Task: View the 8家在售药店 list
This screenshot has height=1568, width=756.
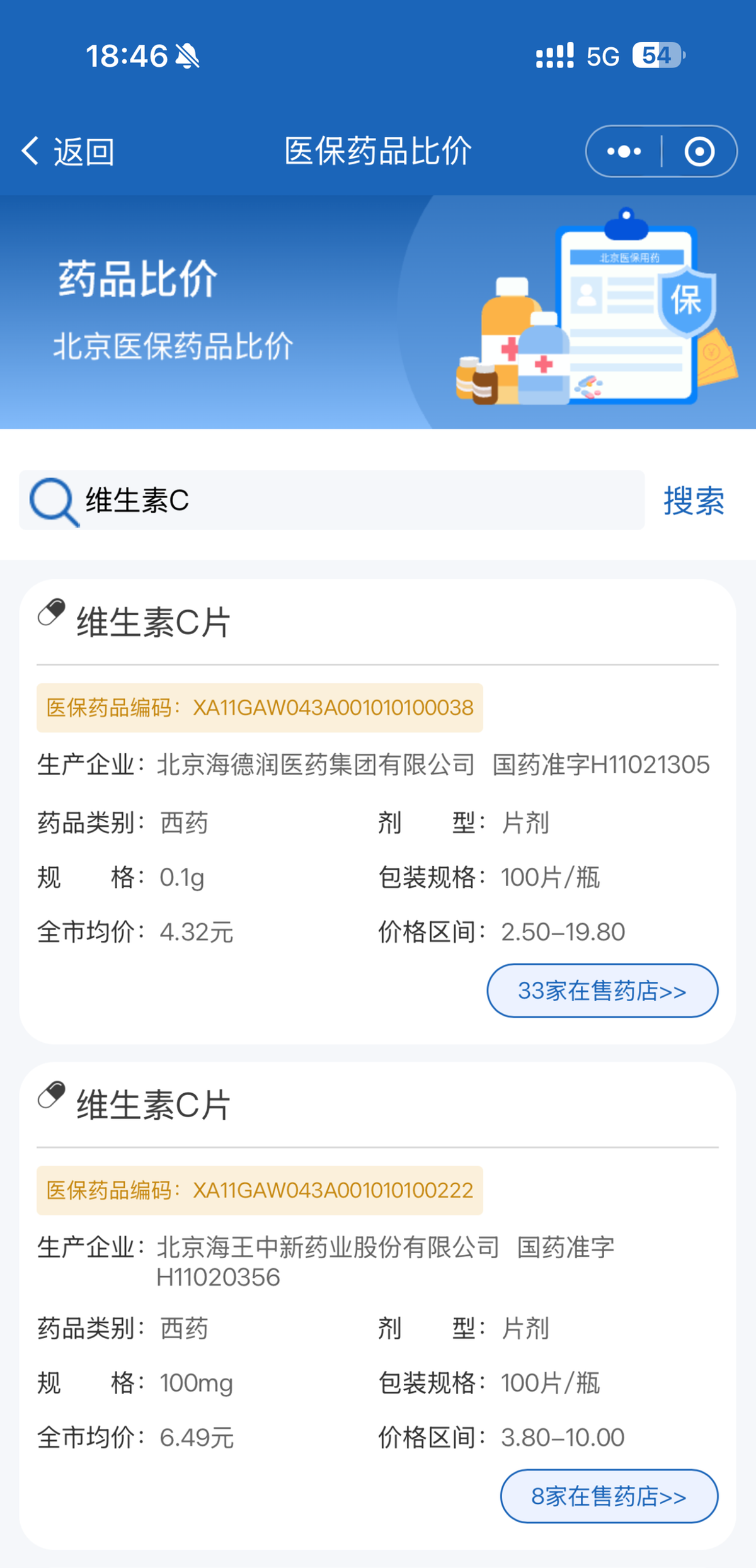Action: tap(609, 1496)
